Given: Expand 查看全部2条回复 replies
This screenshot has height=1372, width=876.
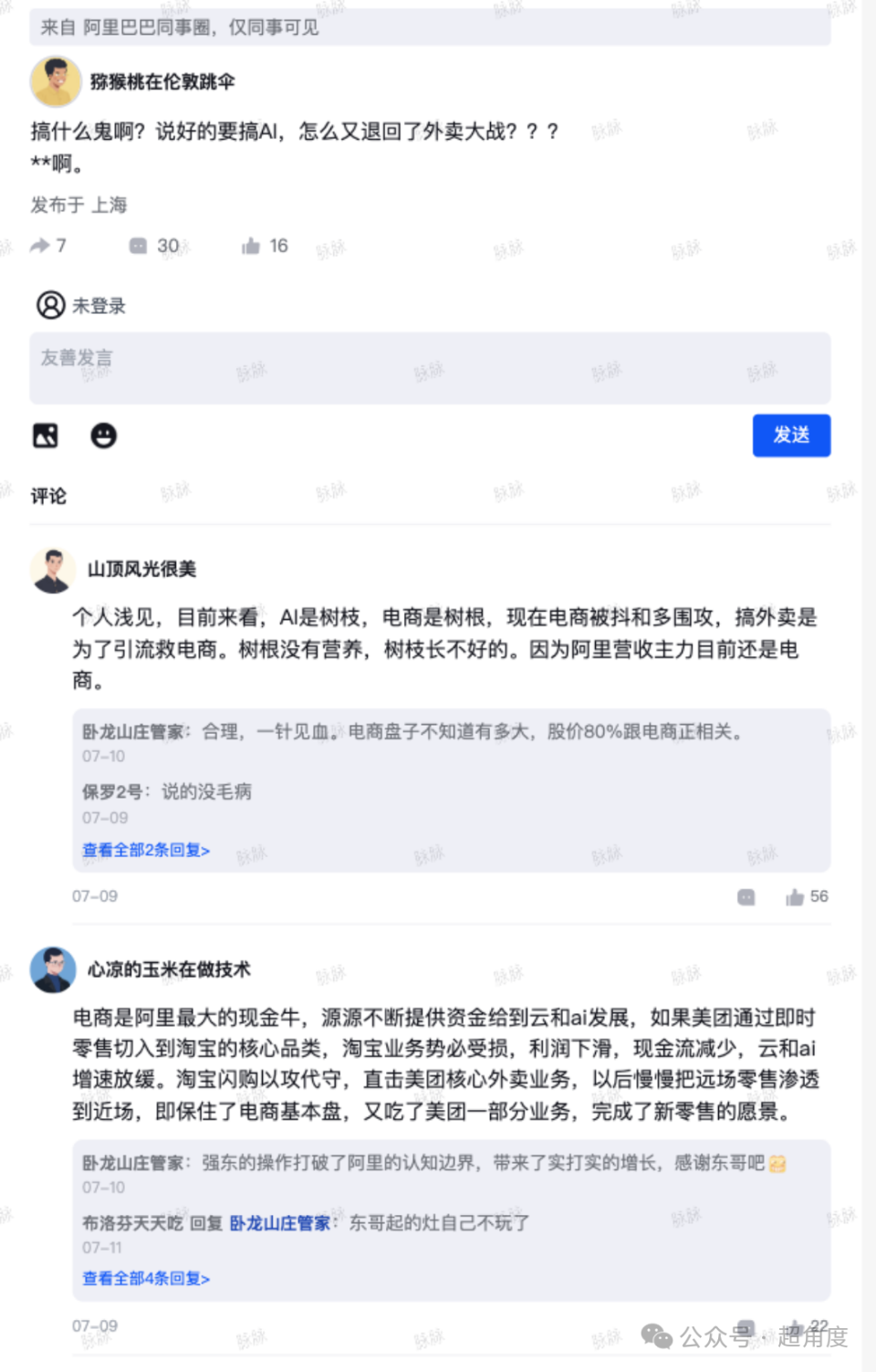Looking at the screenshot, I should click(145, 849).
